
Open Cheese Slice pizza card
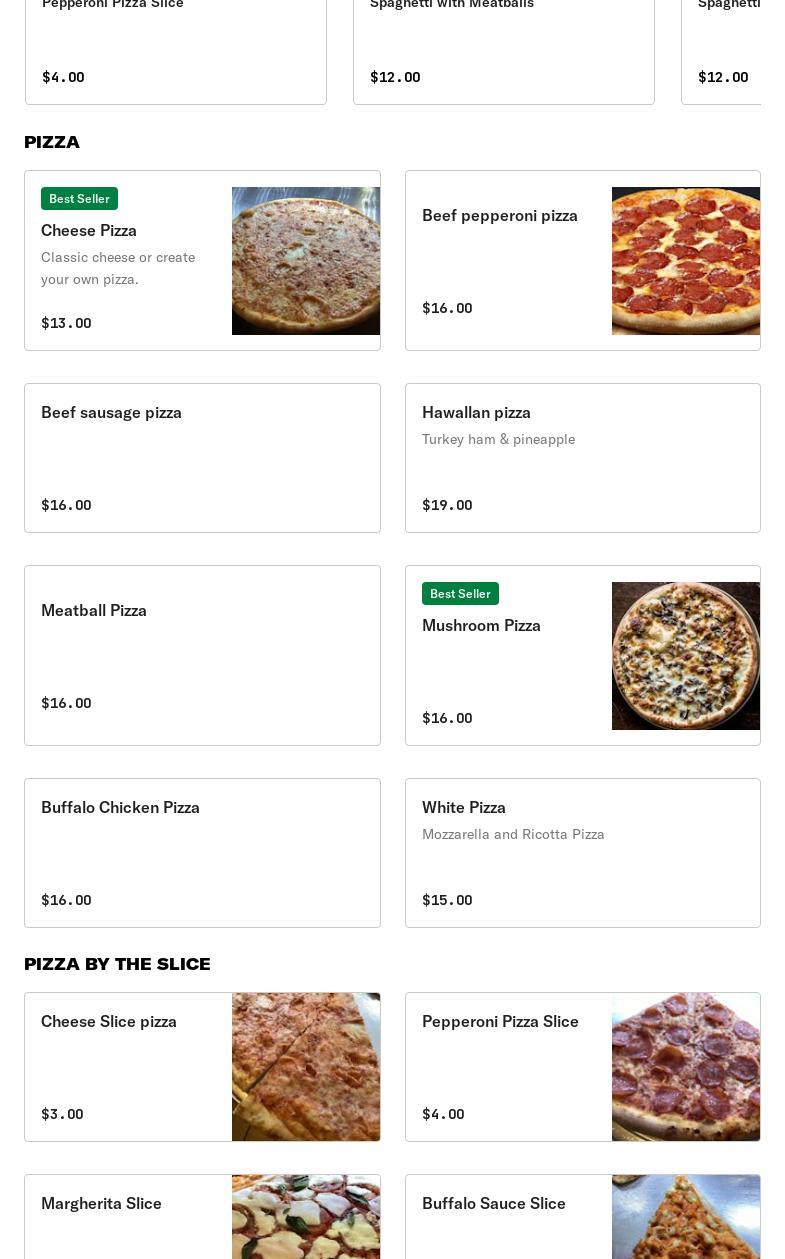pos(202,1066)
